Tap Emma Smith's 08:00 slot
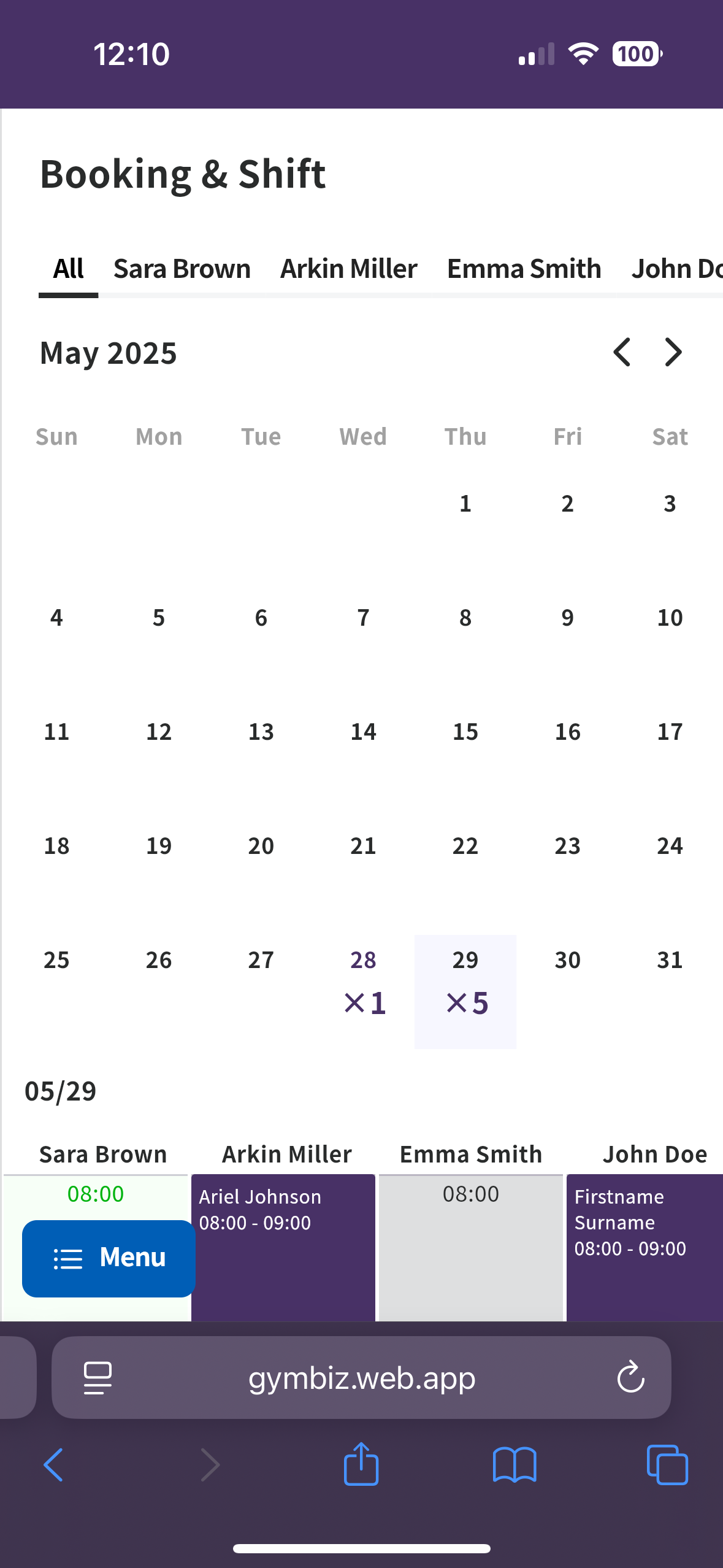Viewport: 723px width, 1568px height. 471,1247
